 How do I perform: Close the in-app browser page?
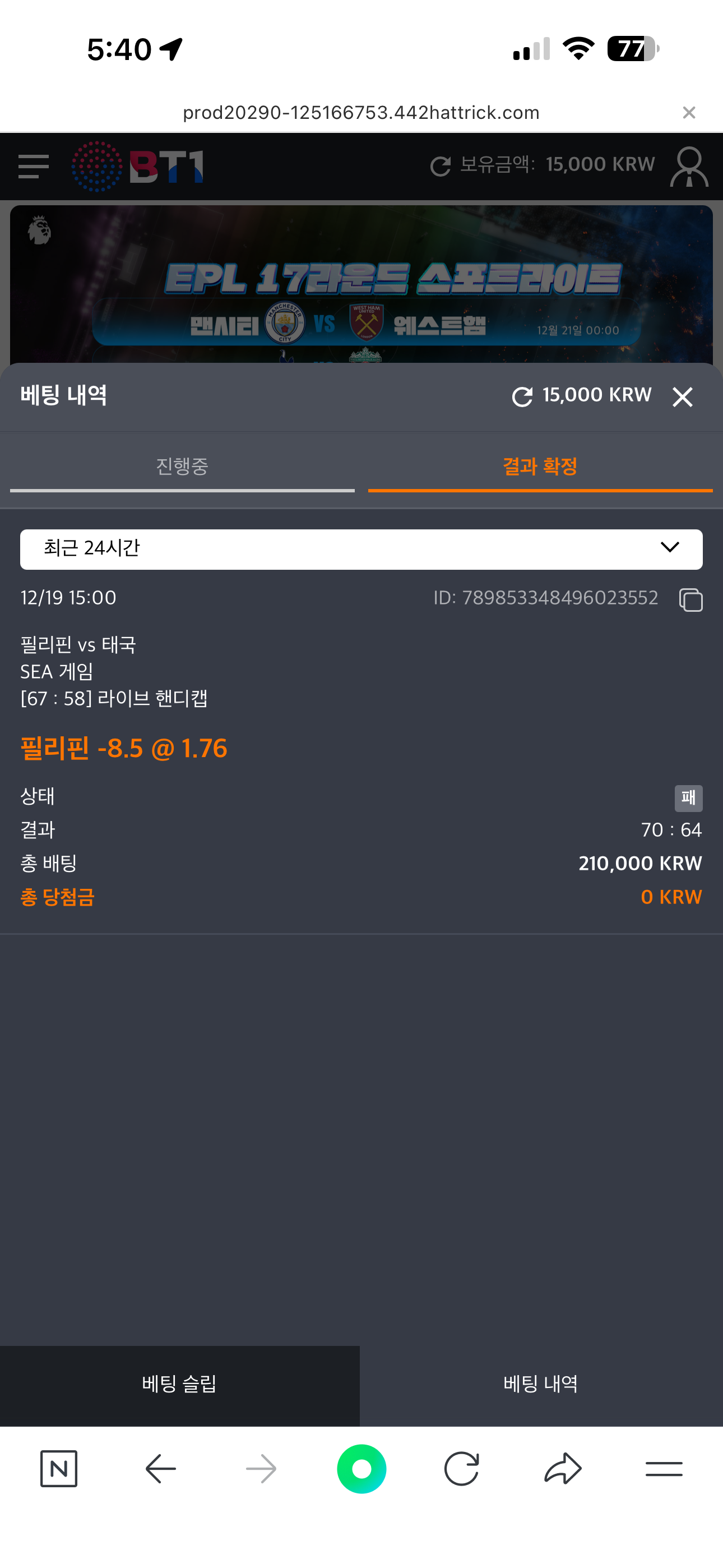[689, 113]
